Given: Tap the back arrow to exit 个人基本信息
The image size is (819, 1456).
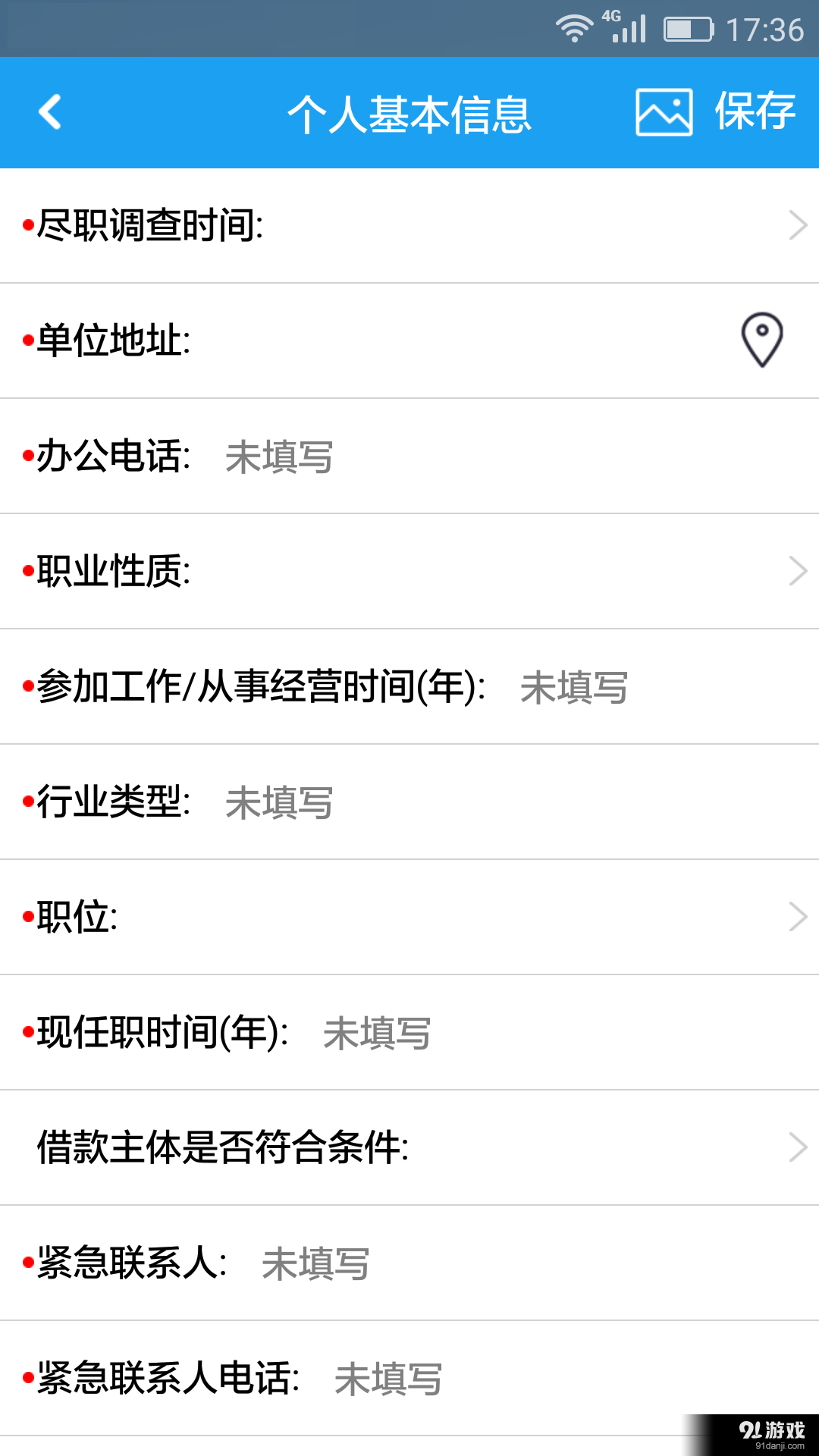Looking at the screenshot, I should (x=50, y=112).
